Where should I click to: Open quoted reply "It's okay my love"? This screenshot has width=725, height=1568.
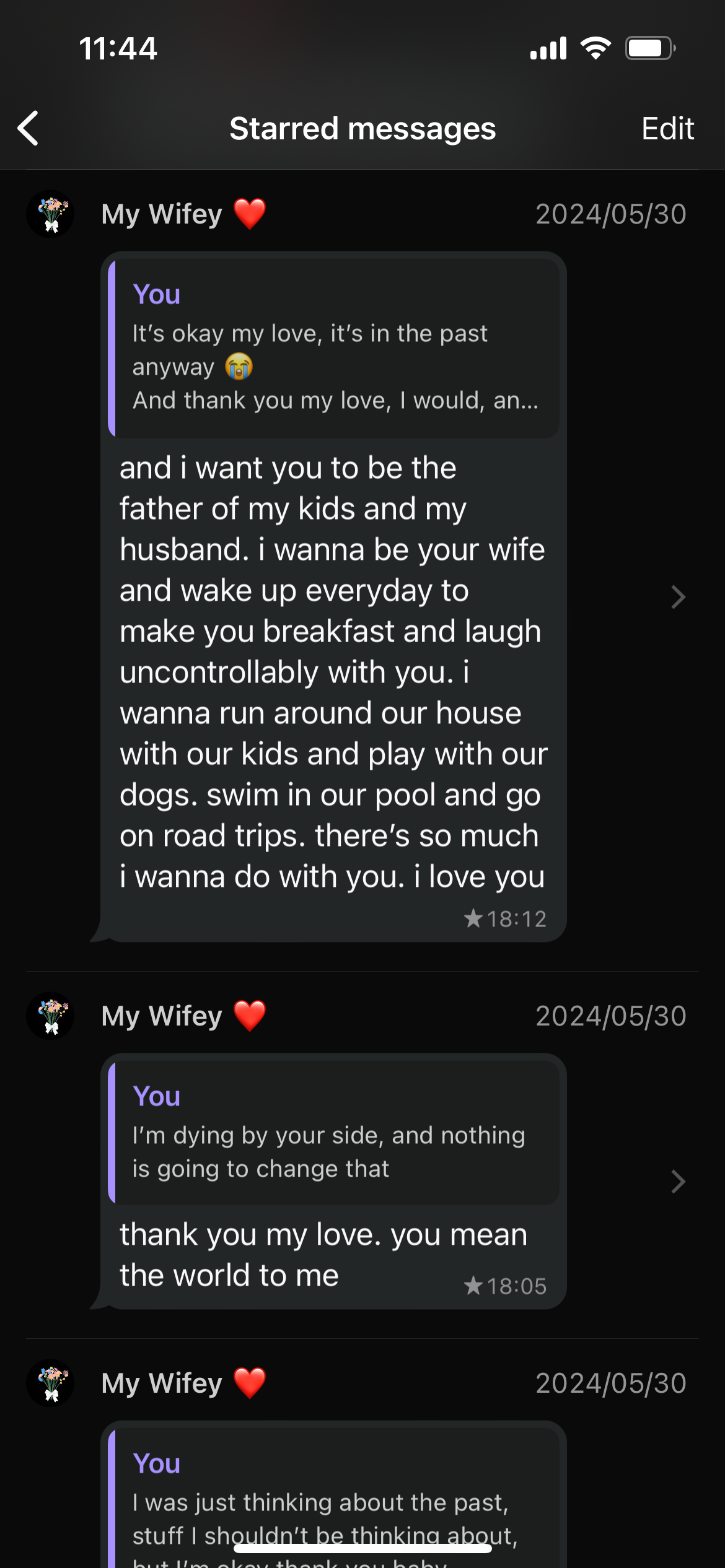[335, 349]
